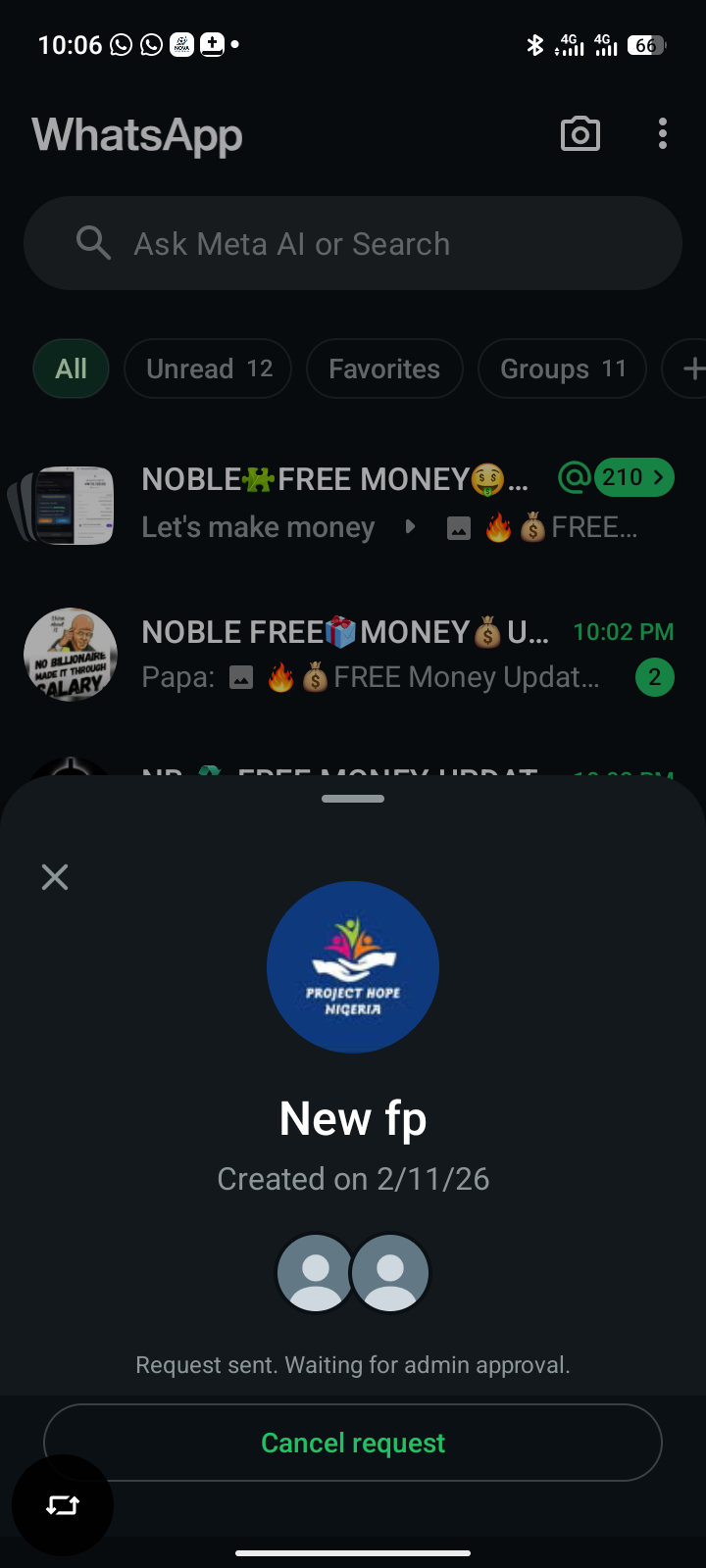Show Favorites chats

coord(384,368)
